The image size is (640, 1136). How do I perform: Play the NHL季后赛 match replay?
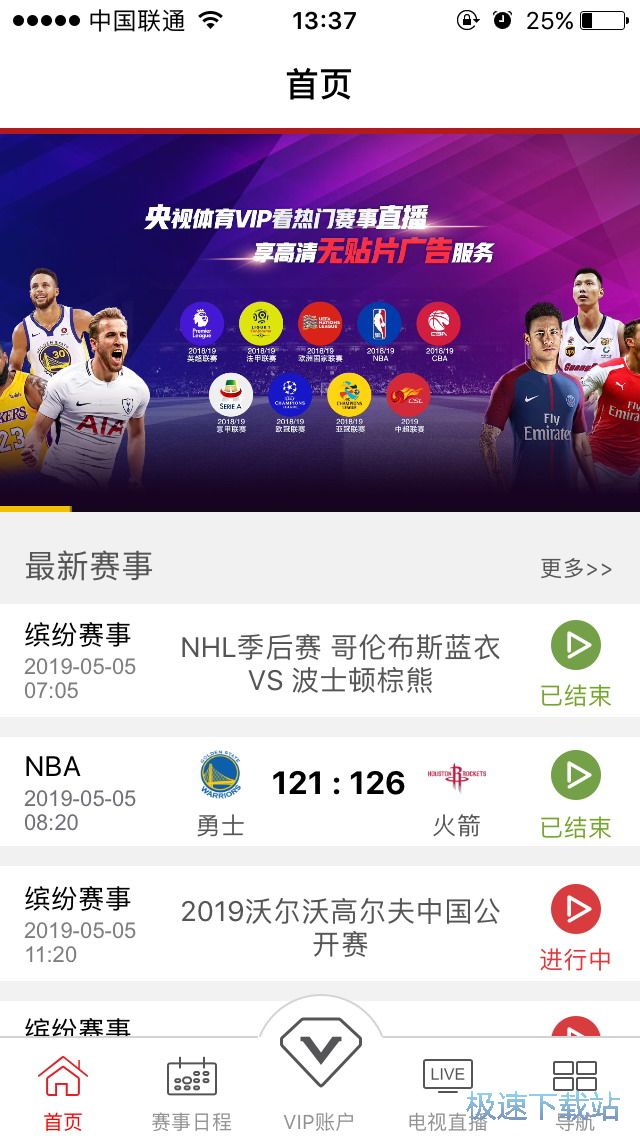(576, 645)
